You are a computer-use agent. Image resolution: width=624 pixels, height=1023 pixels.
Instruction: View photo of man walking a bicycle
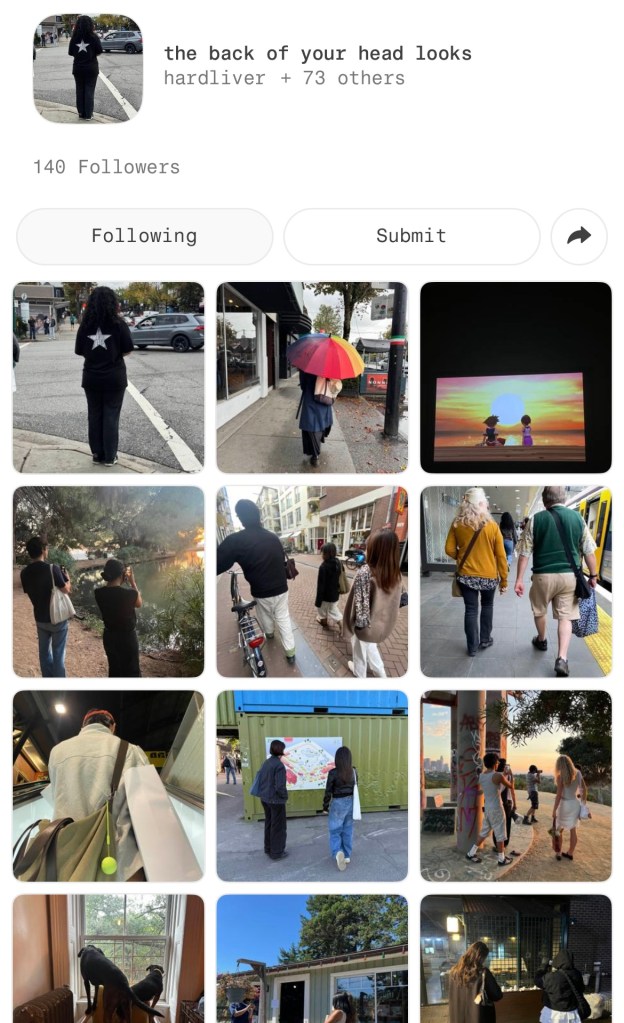(x=312, y=581)
